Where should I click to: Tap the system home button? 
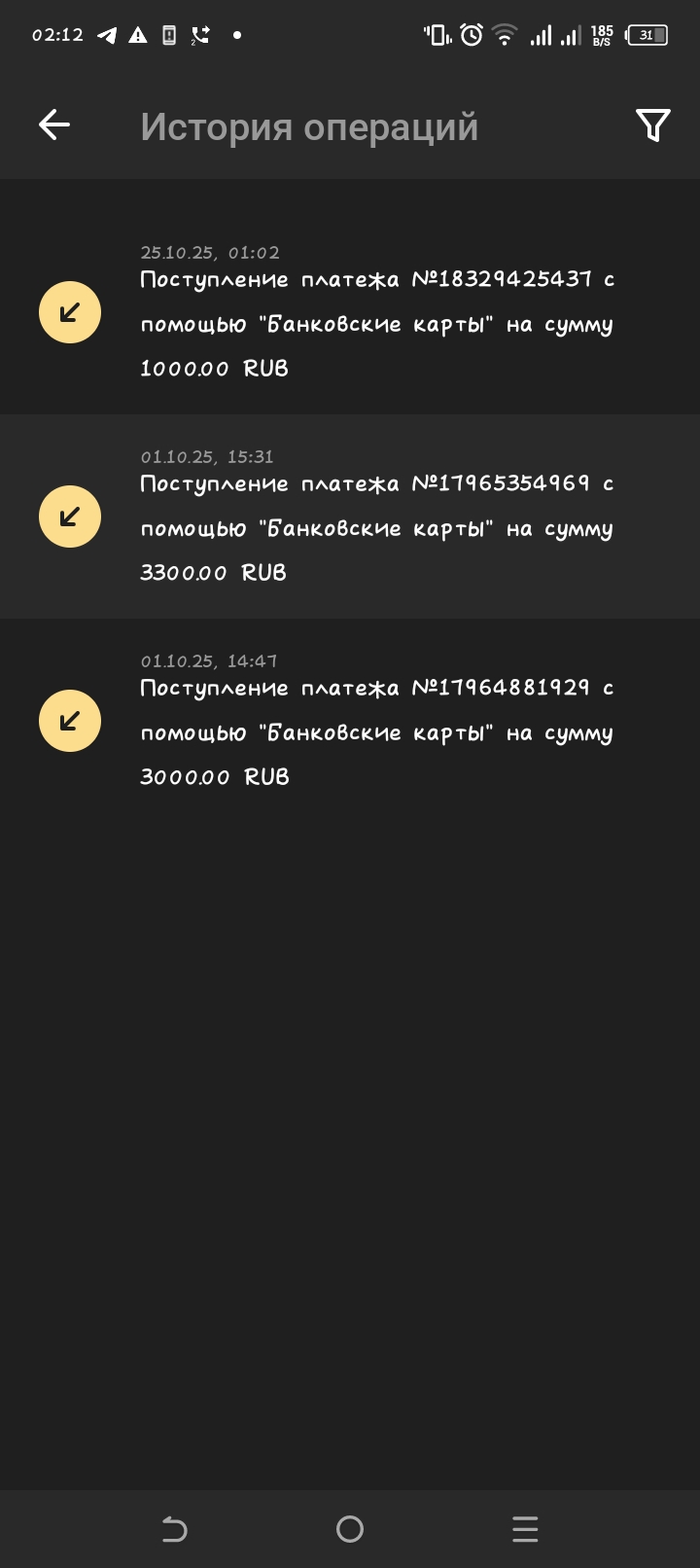[x=350, y=1529]
